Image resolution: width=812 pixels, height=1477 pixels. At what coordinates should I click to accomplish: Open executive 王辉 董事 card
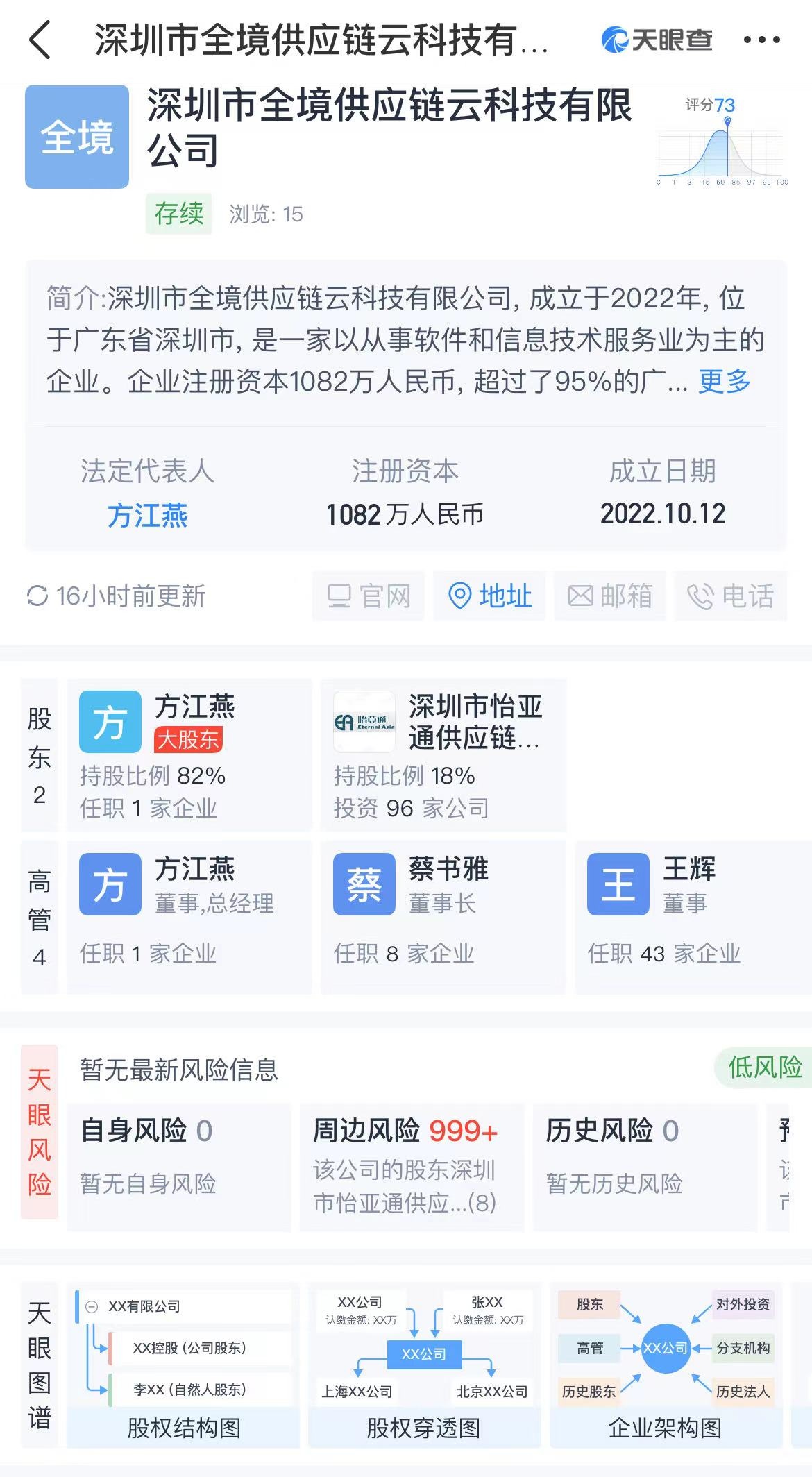pyautogui.click(x=693, y=917)
